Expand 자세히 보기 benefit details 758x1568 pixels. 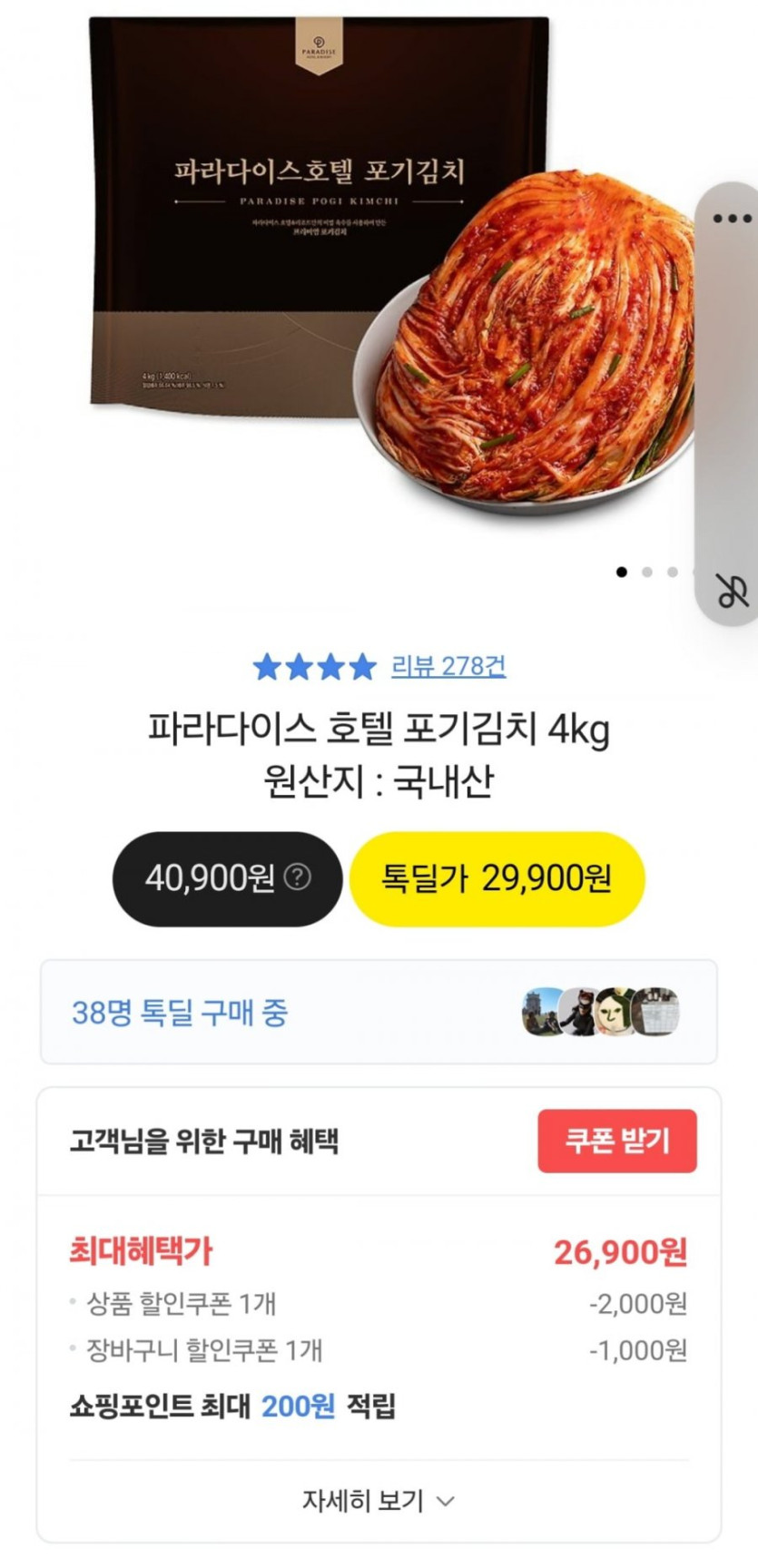[378, 1501]
